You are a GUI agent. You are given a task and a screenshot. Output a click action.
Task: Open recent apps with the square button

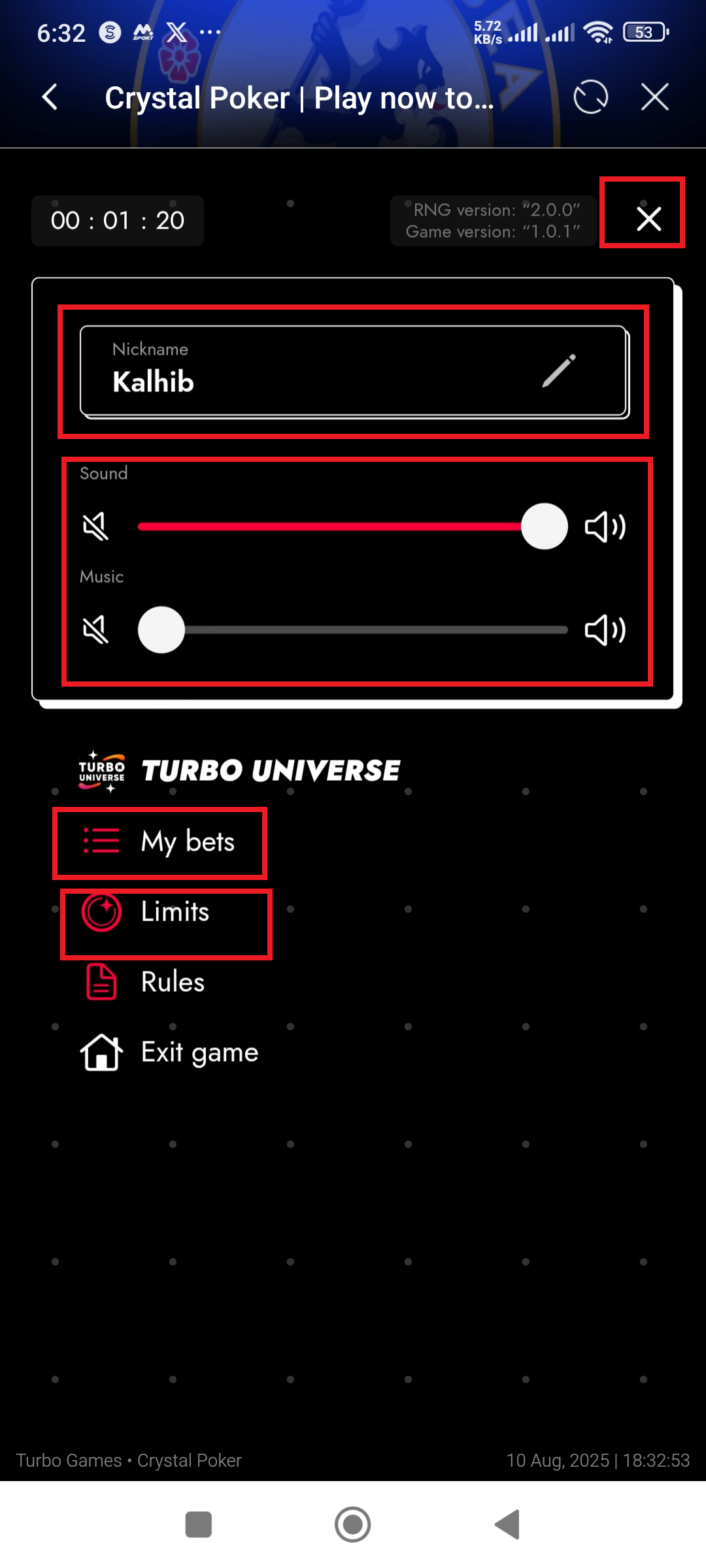[x=199, y=1525]
